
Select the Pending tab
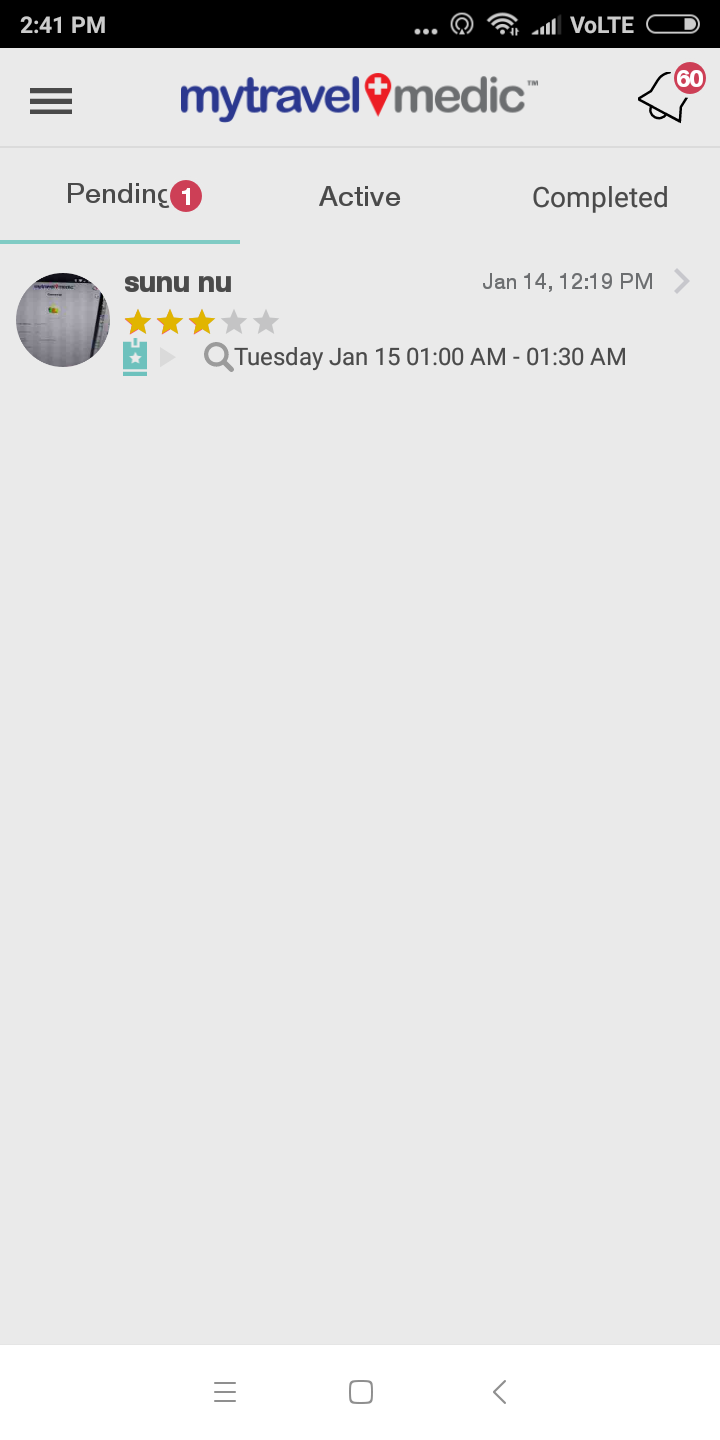tap(120, 196)
